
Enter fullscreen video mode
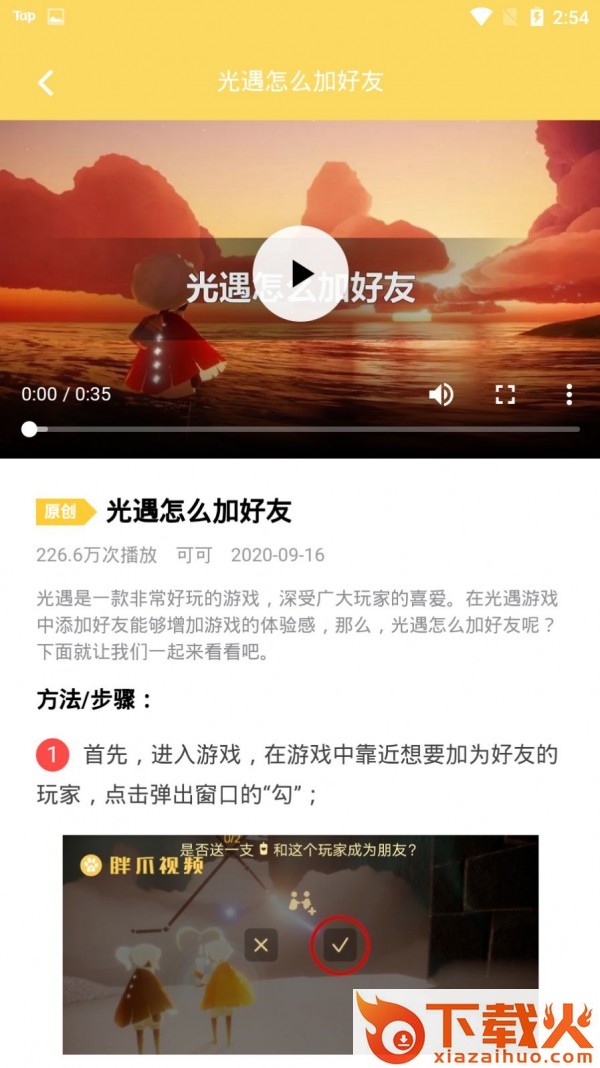click(505, 394)
